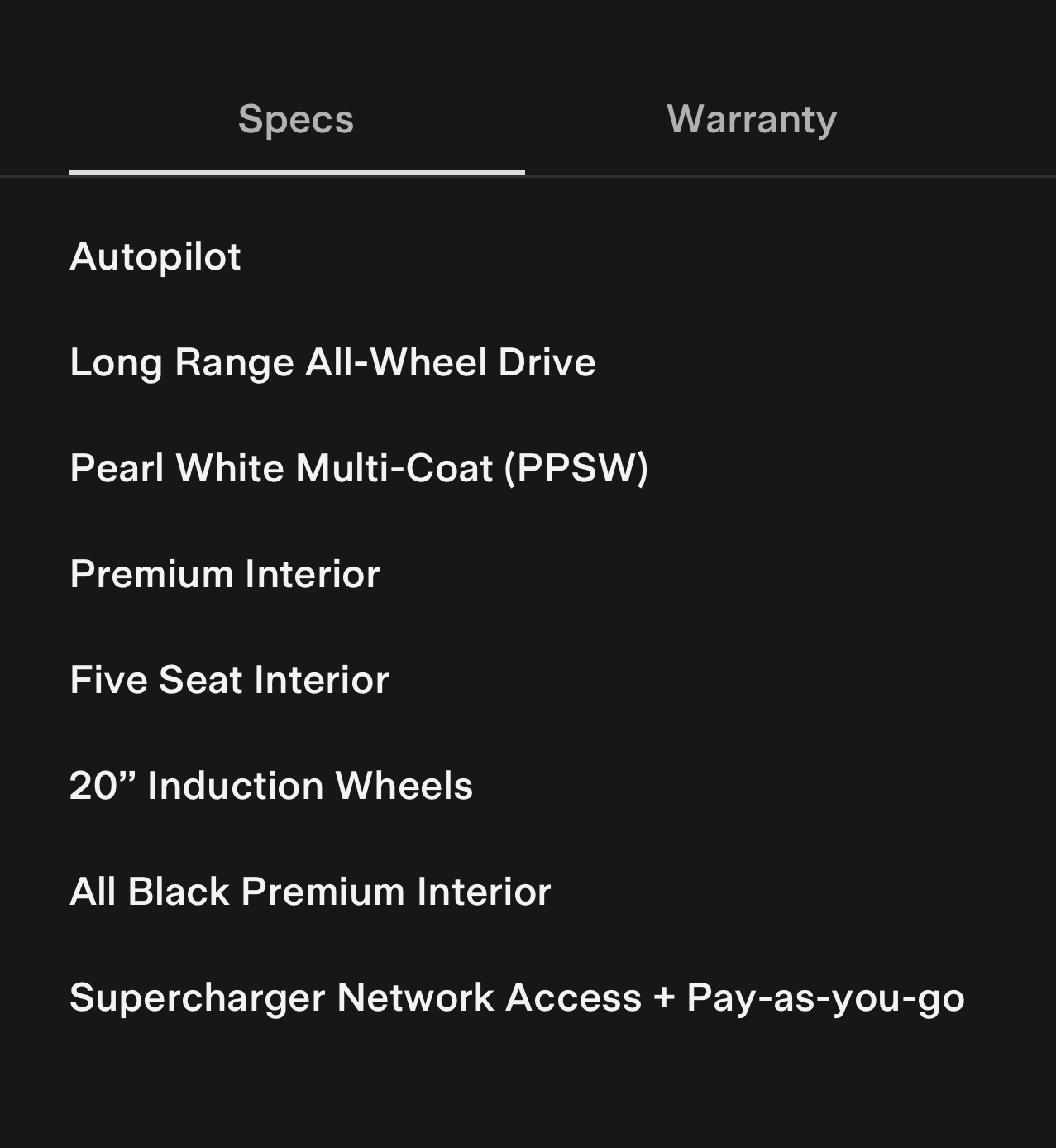Viewport: 1056px width, 1148px height.
Task: Select the Specs tab
Action: (296, 120)
